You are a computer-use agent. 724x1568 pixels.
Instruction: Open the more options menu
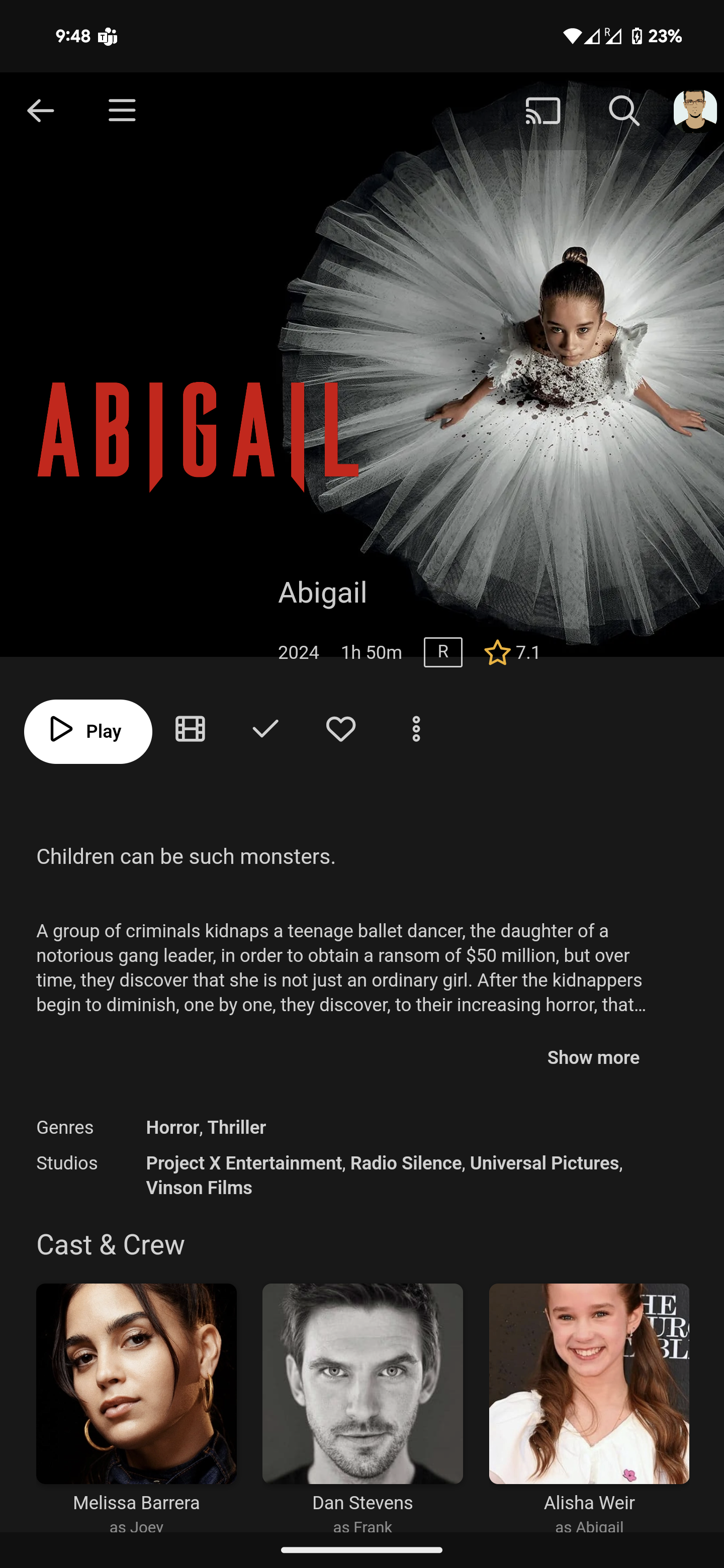click(416, 729)
